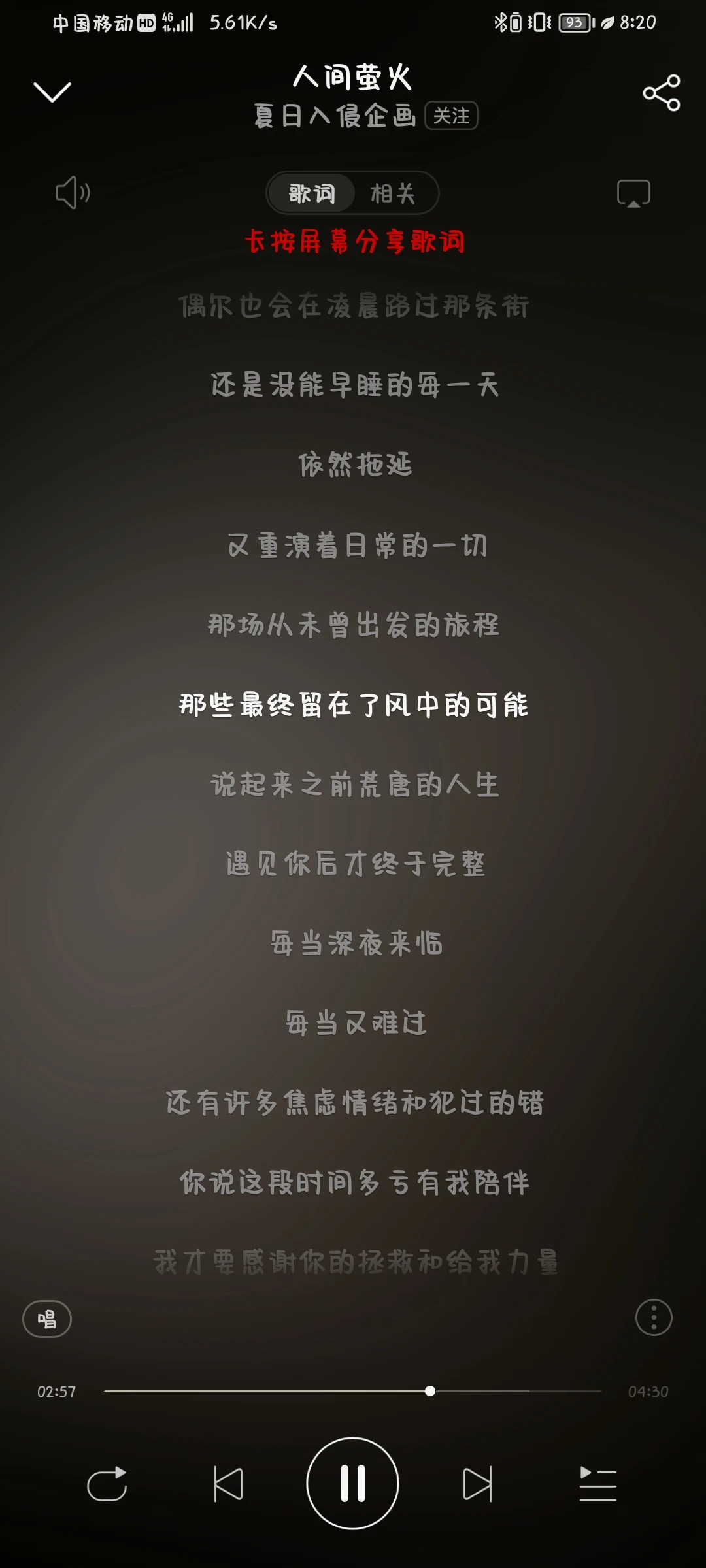Jump to lyric line 每当深夜来临
The image size is (706, 1568).
click(x=356, y=943)
